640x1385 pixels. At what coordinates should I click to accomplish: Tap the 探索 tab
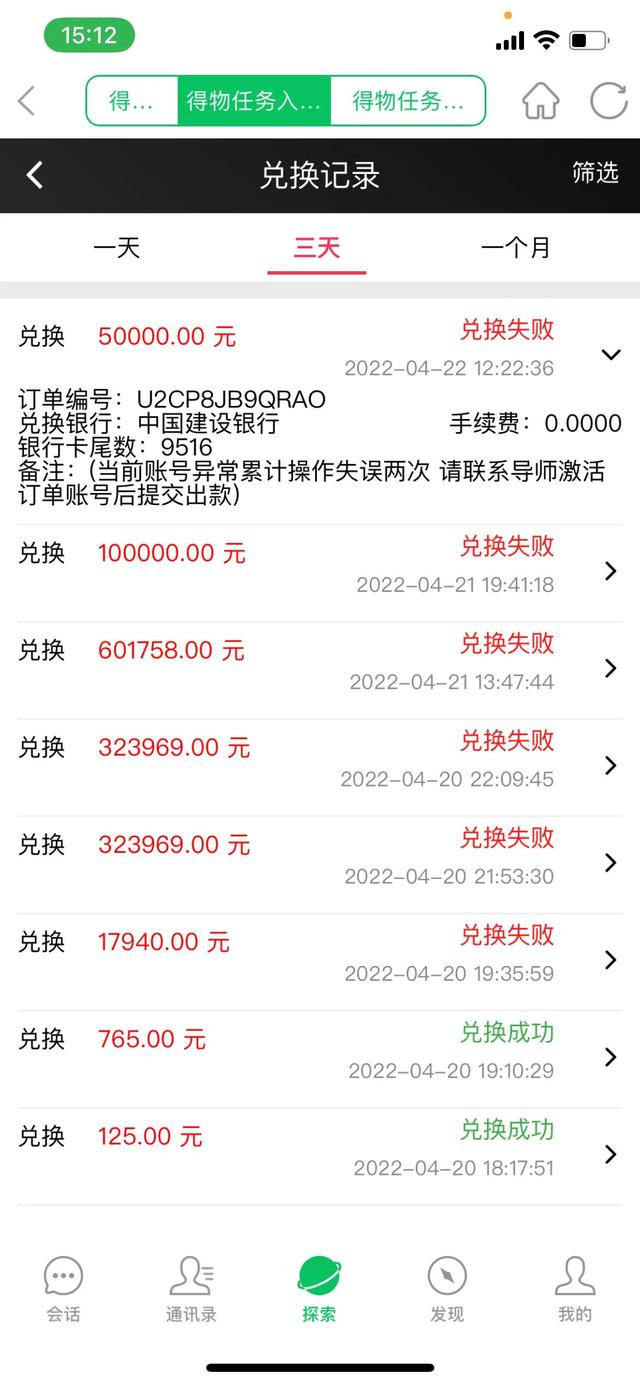pyautogui.click(x=319, y=1289)
